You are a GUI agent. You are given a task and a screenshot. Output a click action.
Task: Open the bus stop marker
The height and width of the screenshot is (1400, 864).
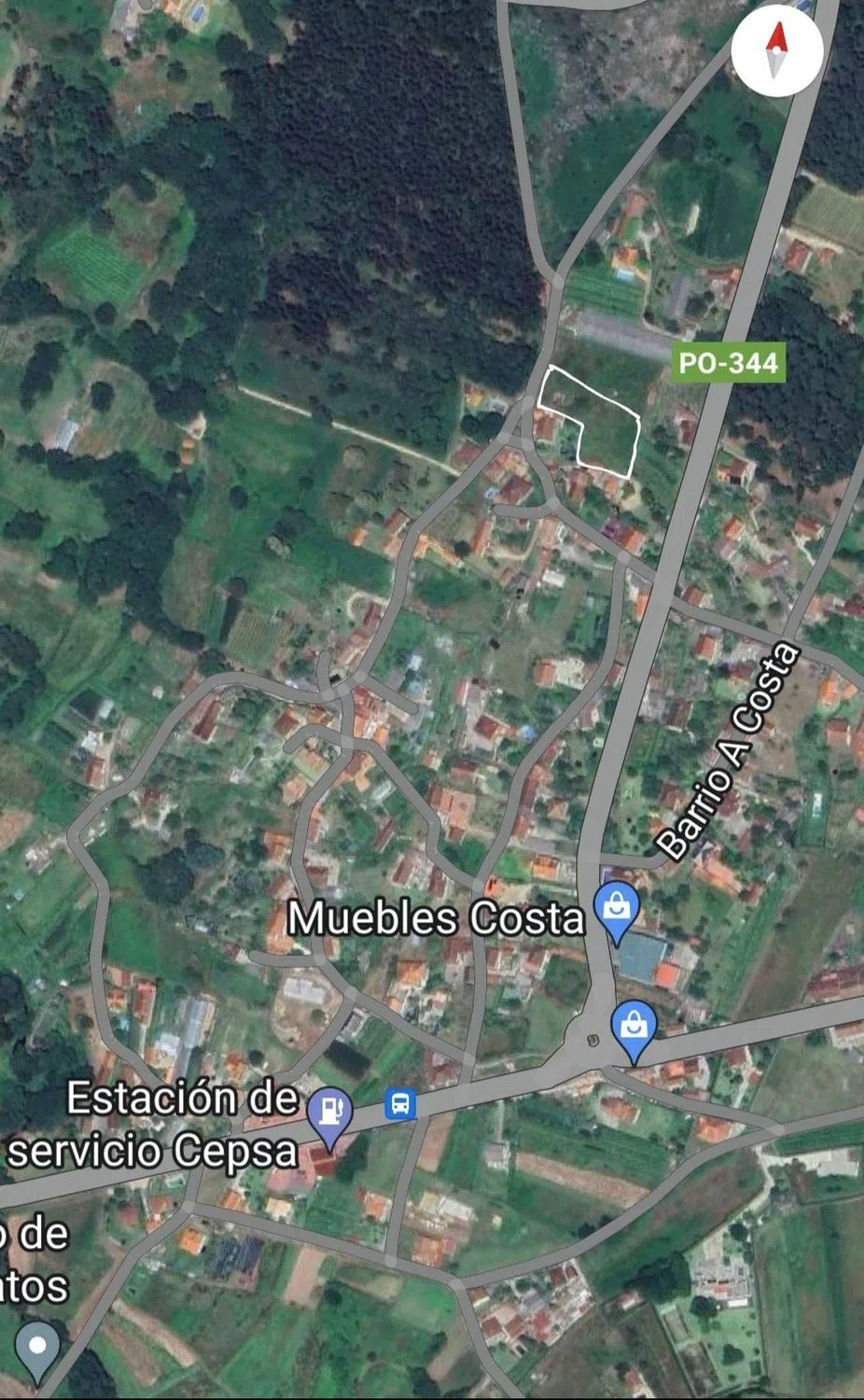point(400,1104)
